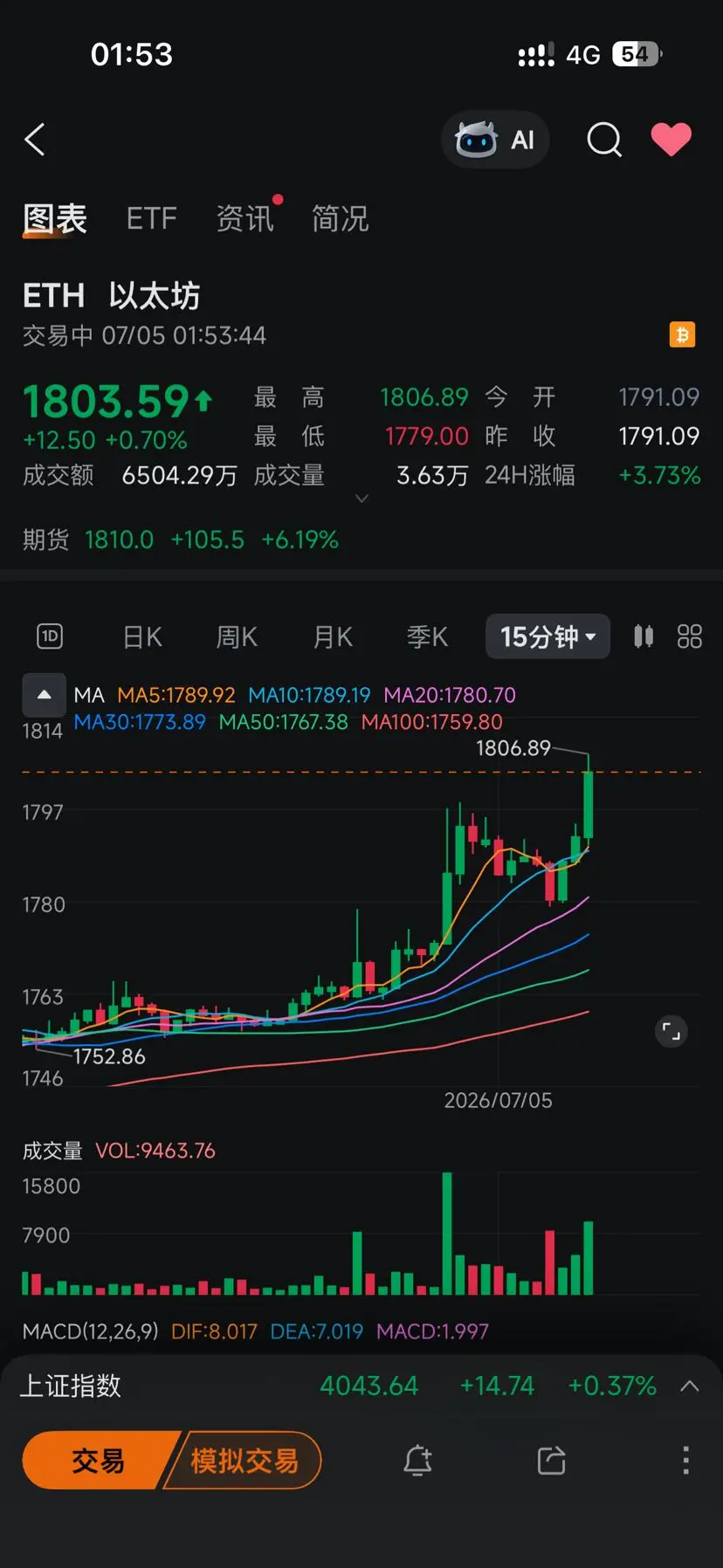Expand chart to full screen
Screen dimensions: 723x1568
coord(671,1032)
